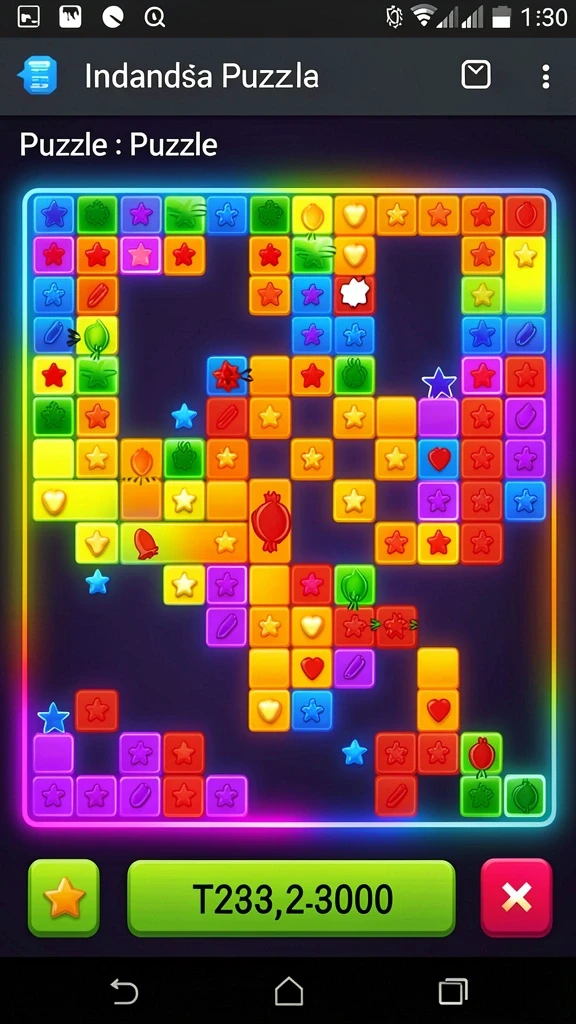Tap the red block with the white splat
The width and height of the screenshot is (576, 1024).
(355, 295)
